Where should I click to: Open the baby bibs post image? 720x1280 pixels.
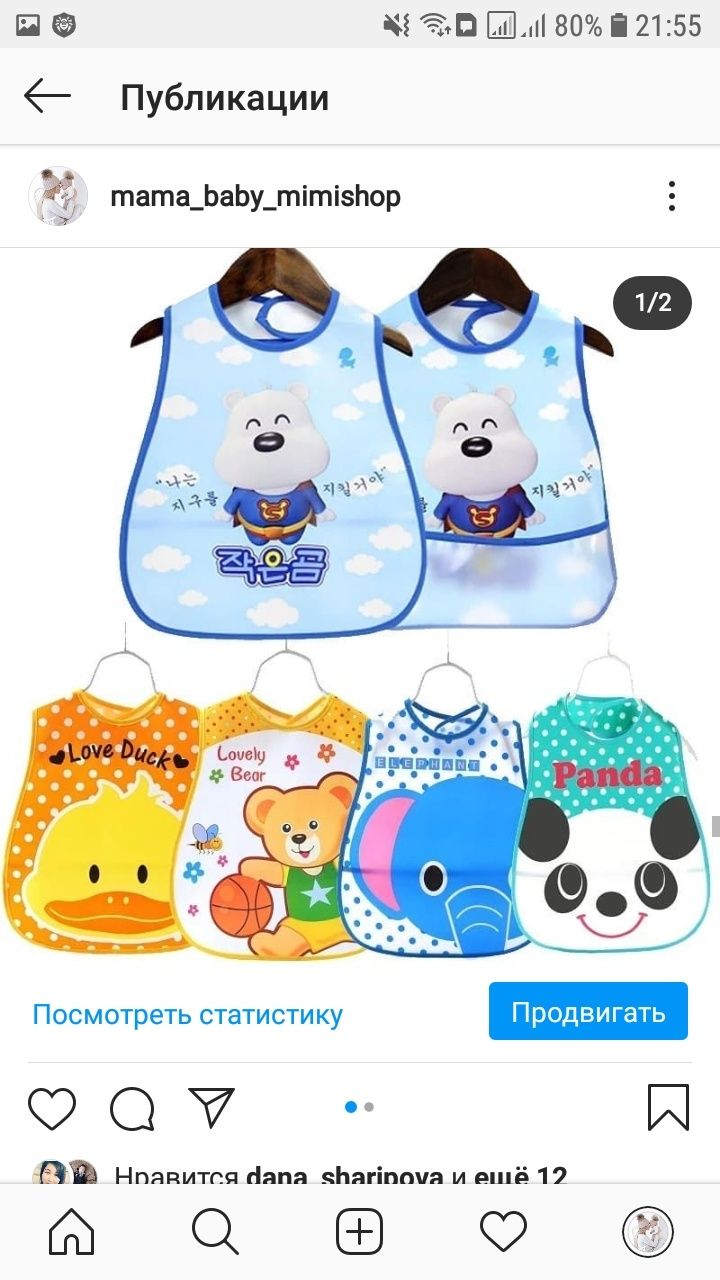[x=360, y=600]
